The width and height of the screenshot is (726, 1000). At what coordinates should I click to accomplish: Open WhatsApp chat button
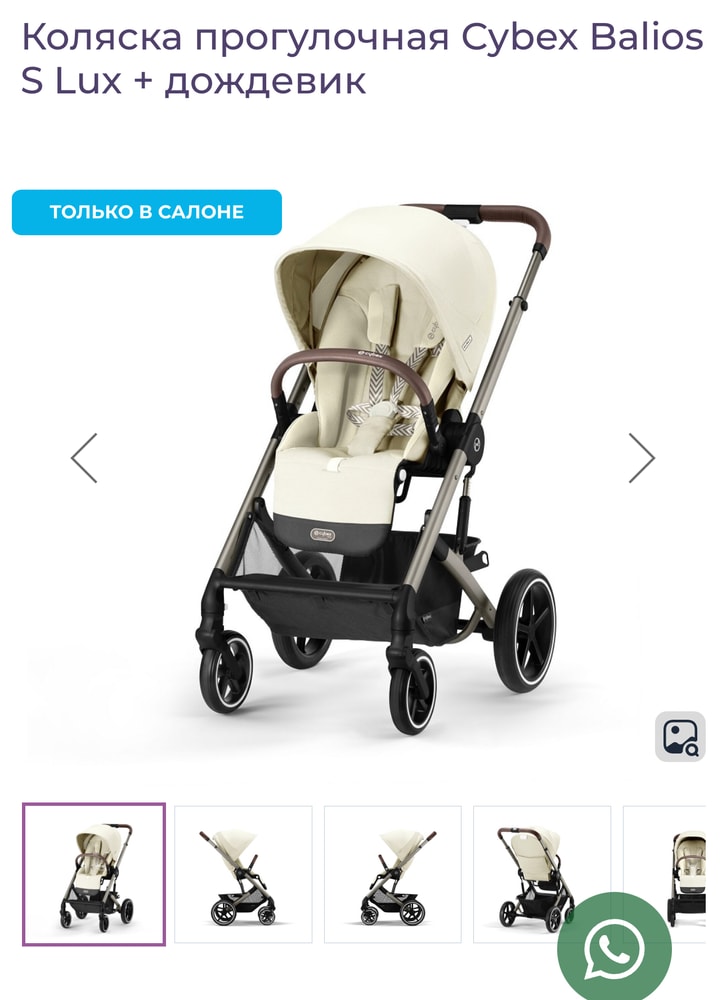(614, 947)
